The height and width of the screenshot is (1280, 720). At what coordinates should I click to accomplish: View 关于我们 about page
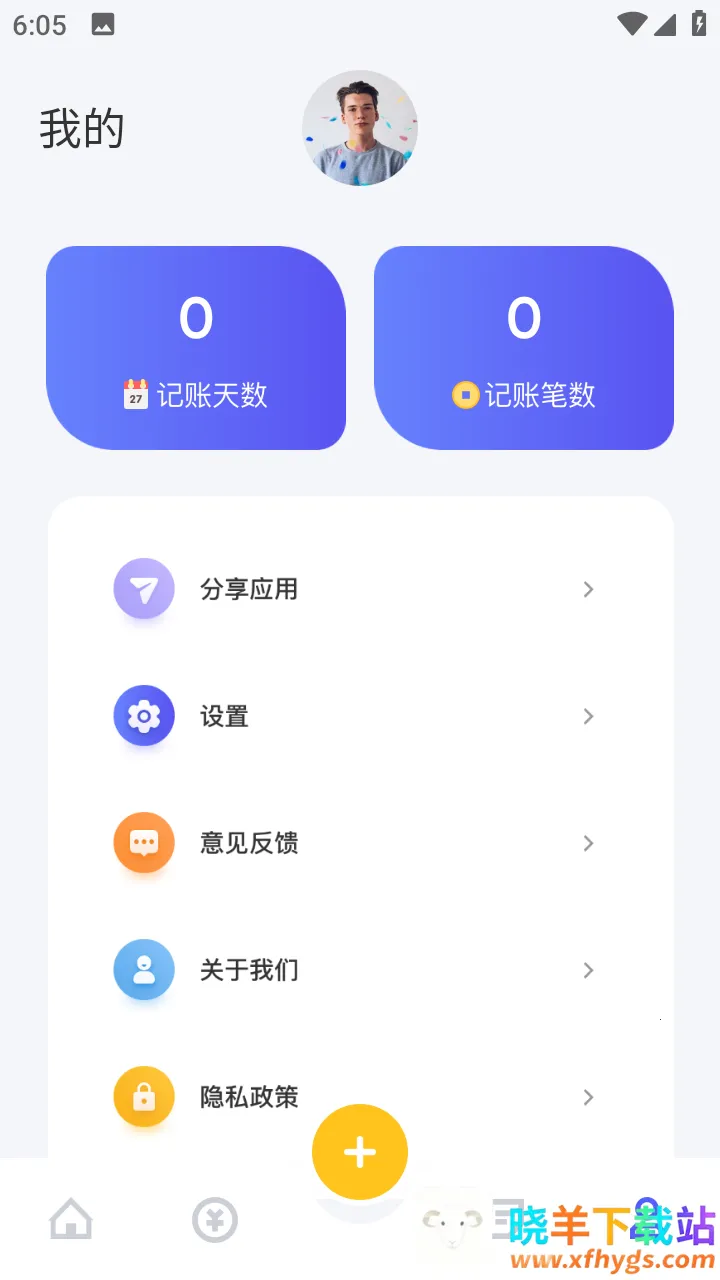pyautogui.click(x=358, y=970)
